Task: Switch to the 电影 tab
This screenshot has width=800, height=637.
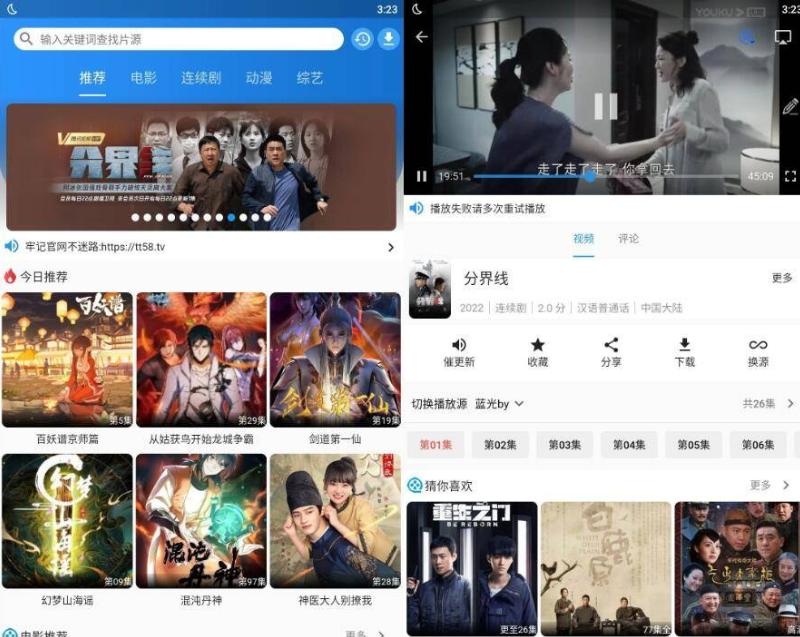Action: [x=143, y=78]
